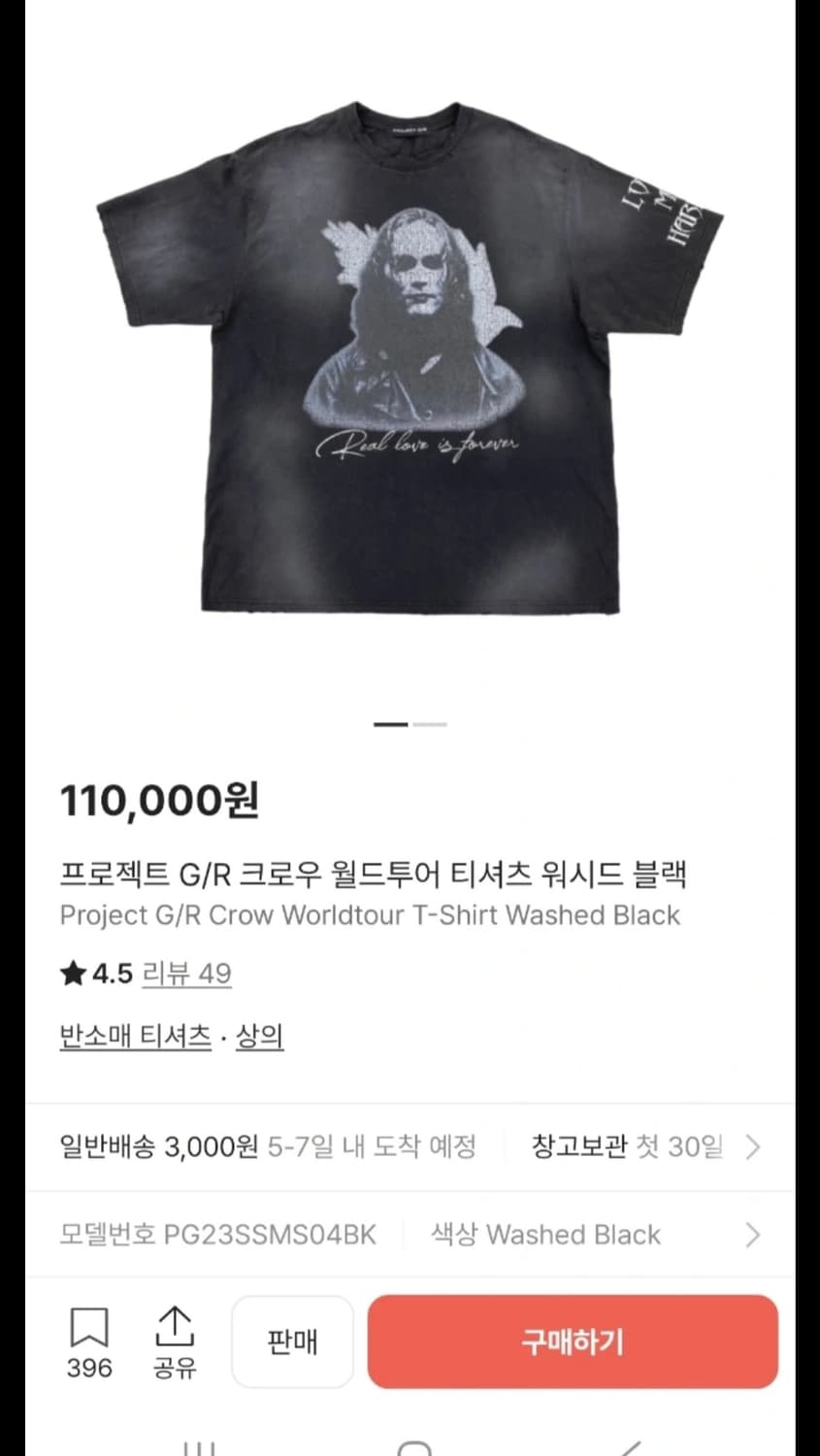
Task: Tap the 구매하기 purchase button
Action: 573,1341
